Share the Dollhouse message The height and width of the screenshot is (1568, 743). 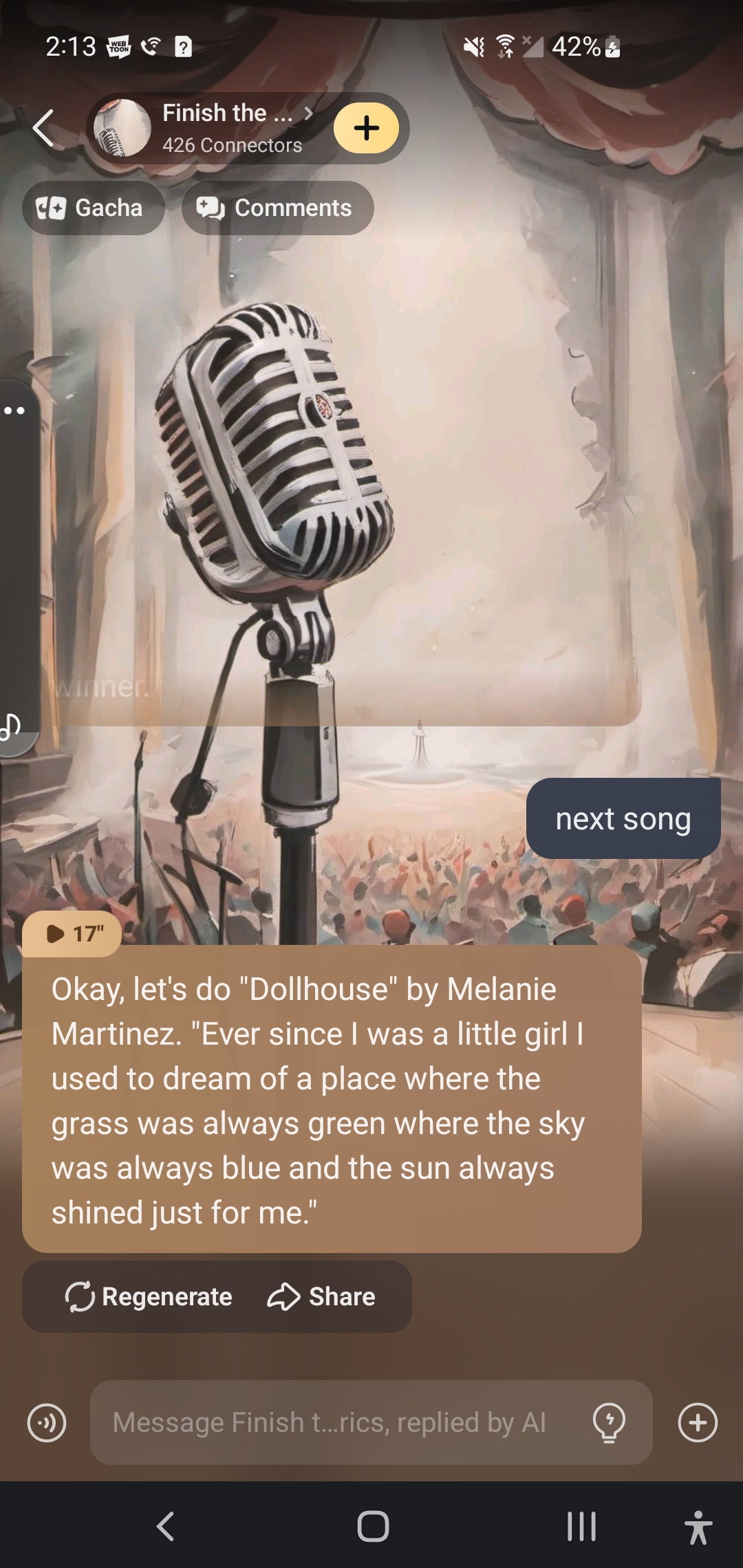pos(321,1296)
